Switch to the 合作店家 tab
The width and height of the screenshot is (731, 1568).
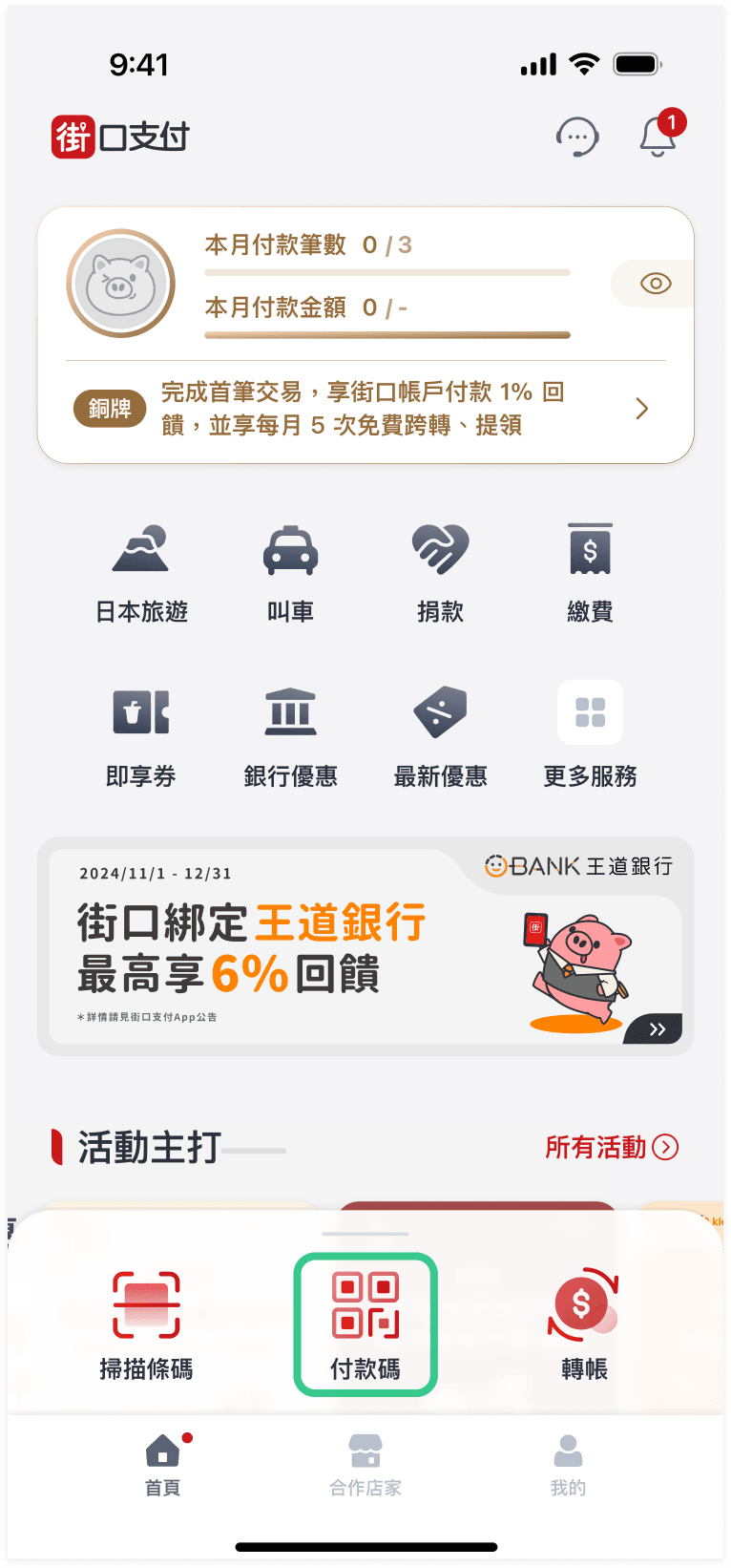(x=365, y=1465)
